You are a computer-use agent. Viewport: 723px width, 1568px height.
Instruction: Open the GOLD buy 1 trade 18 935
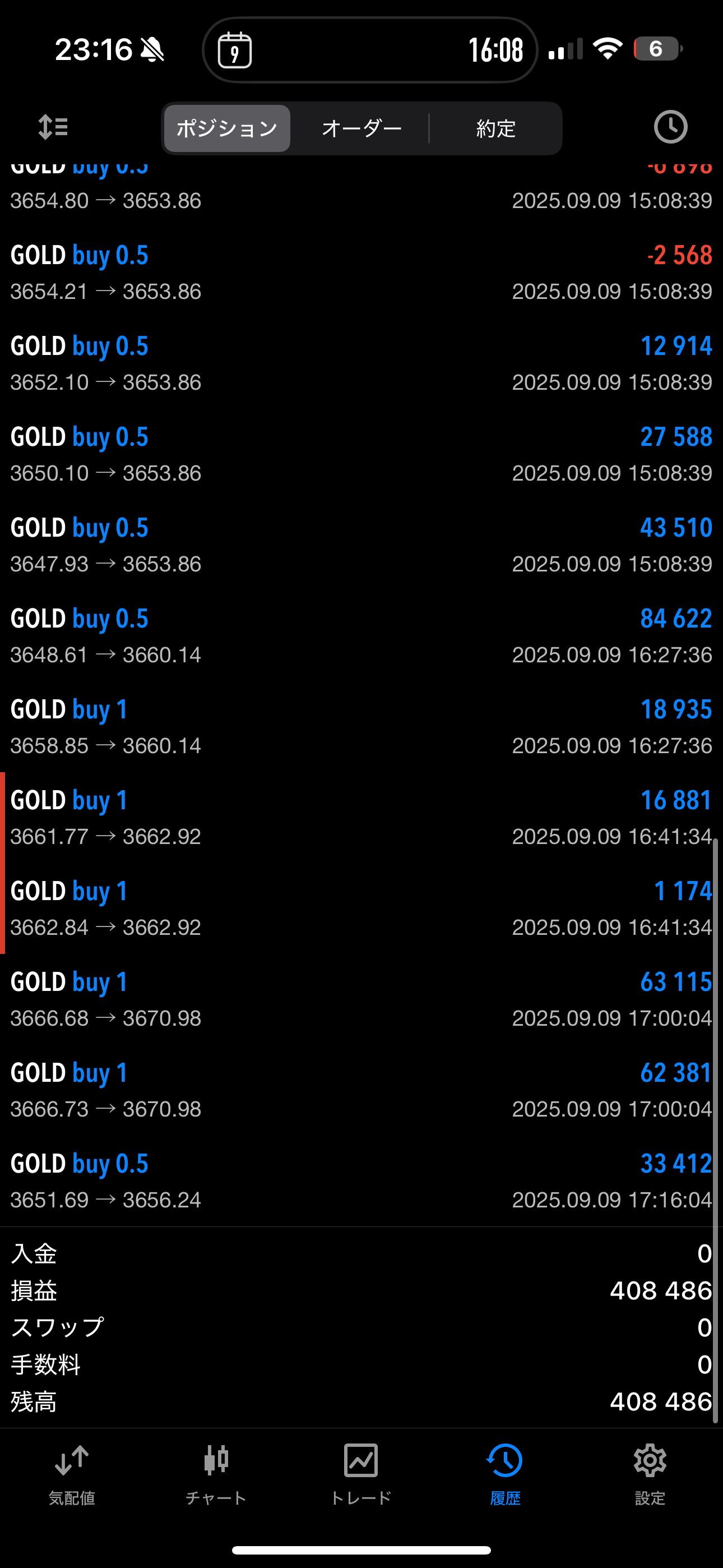[x=361, y=727]
